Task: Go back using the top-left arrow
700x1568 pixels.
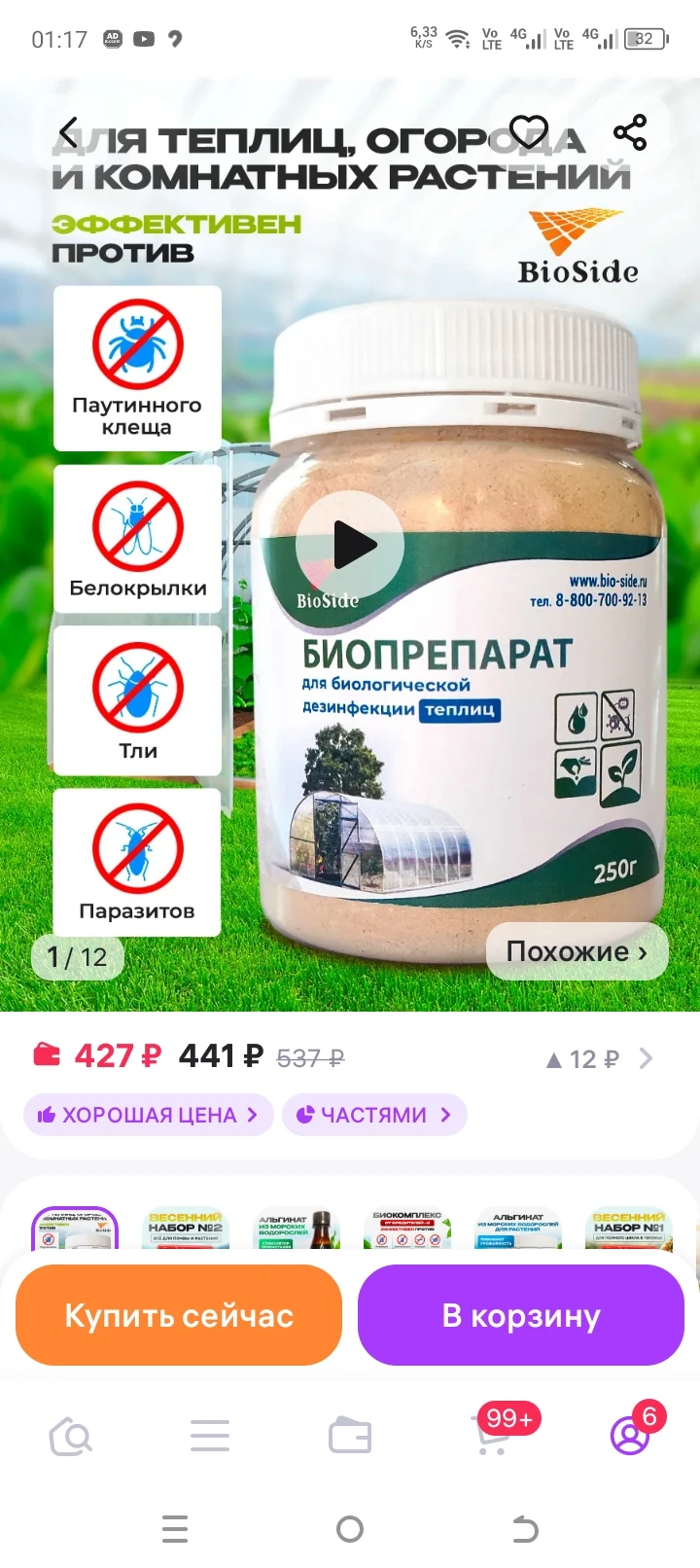Action: (68, 132)
